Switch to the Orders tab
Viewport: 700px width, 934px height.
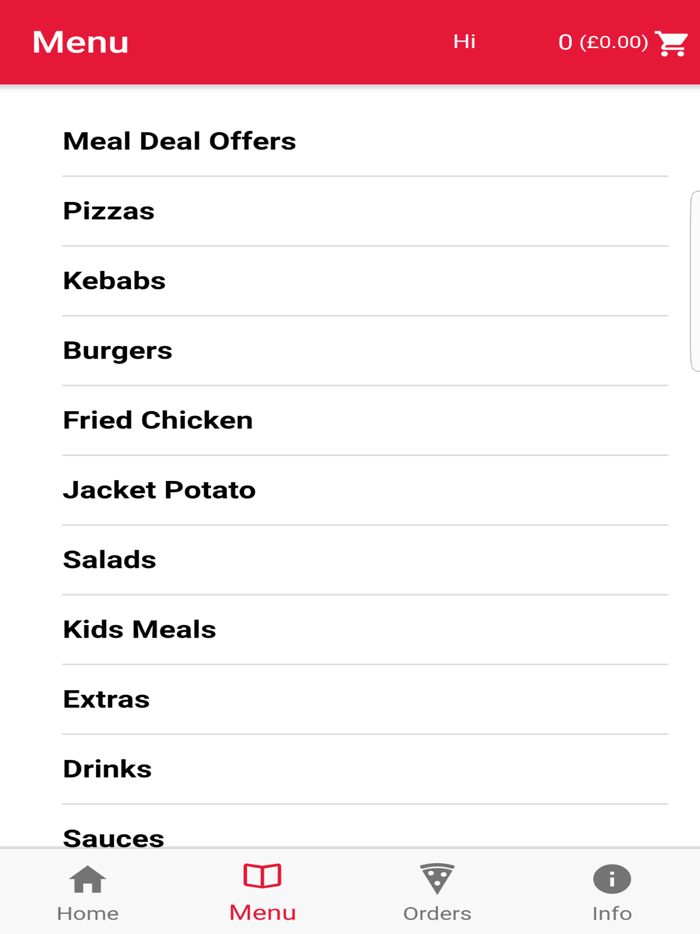pos(437,893)
